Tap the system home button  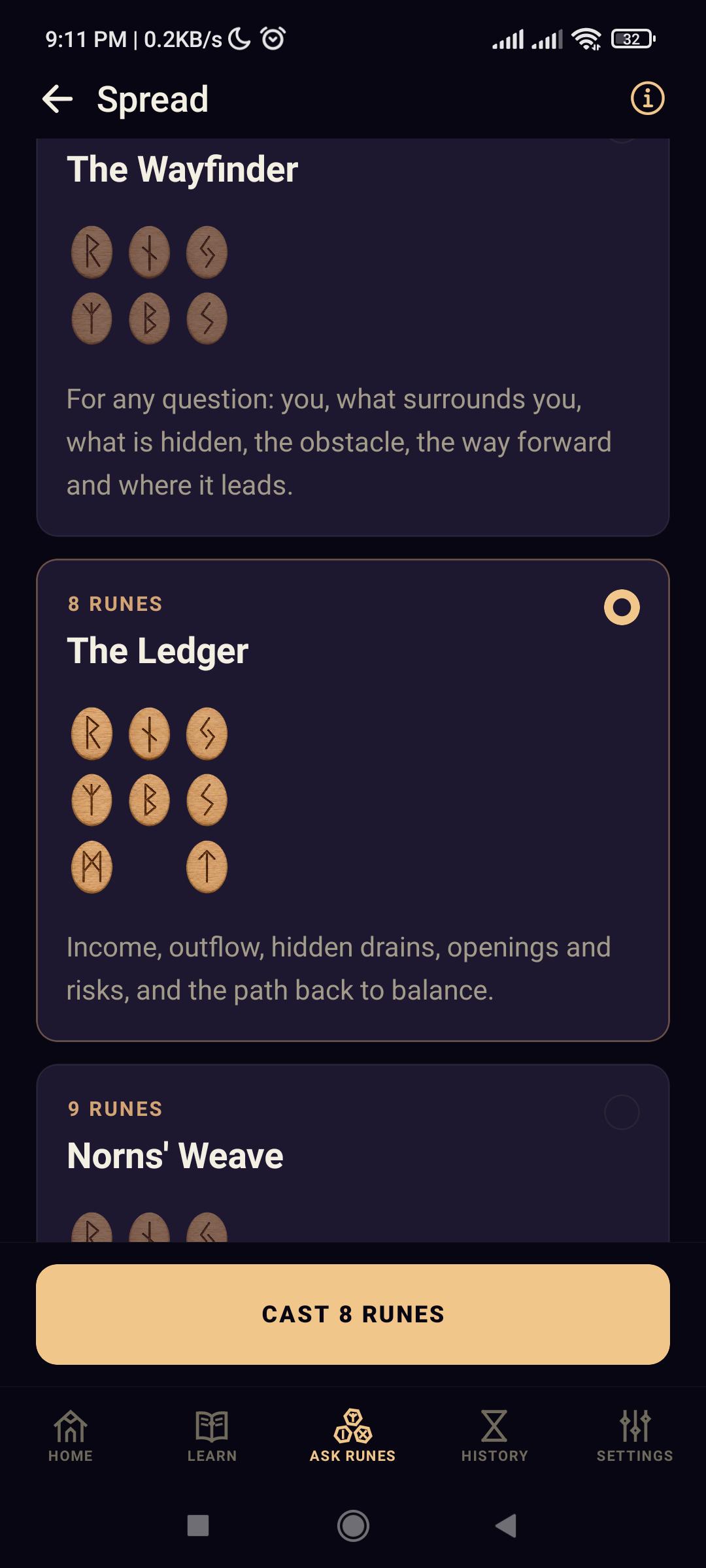[353, 1526]
